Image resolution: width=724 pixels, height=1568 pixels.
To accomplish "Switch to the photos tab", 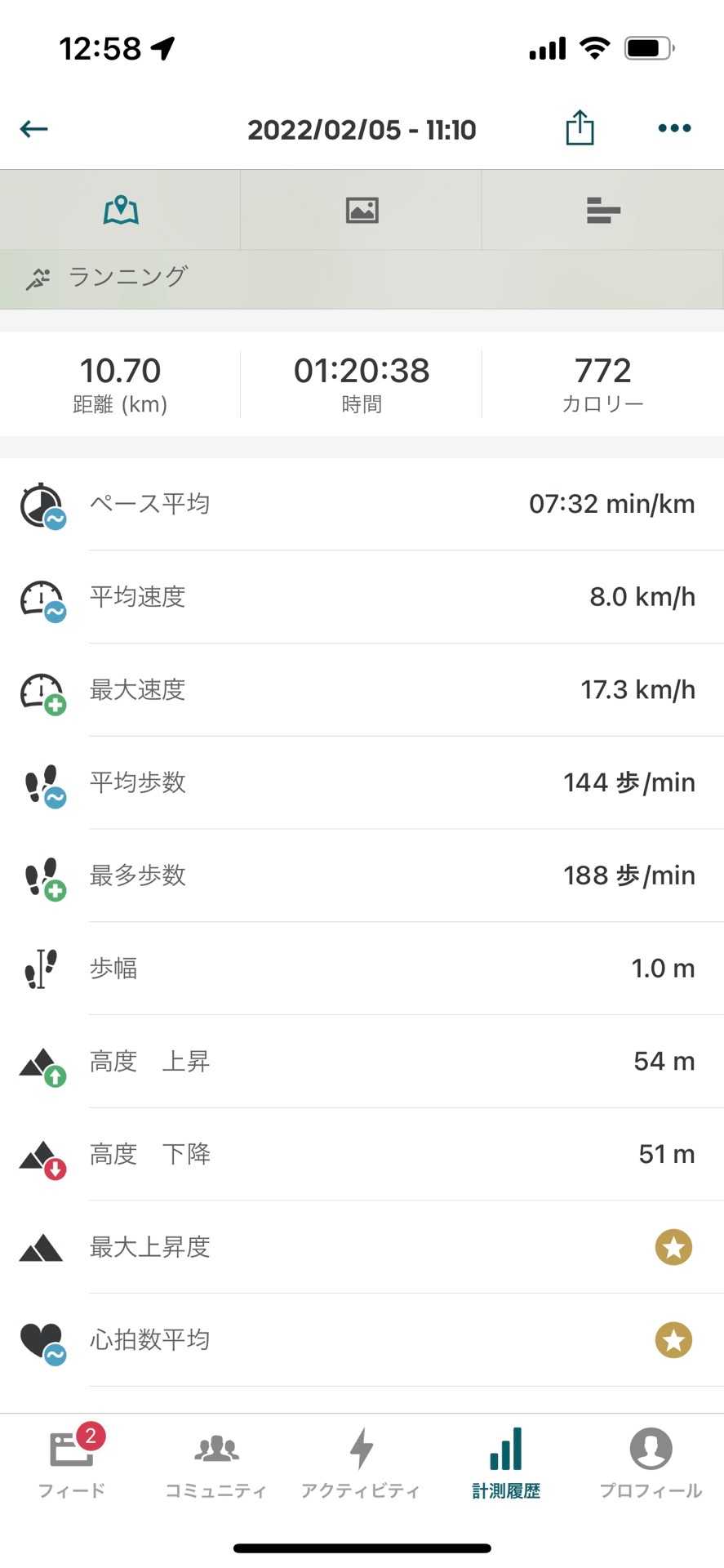I will click(x=362, y=211).
